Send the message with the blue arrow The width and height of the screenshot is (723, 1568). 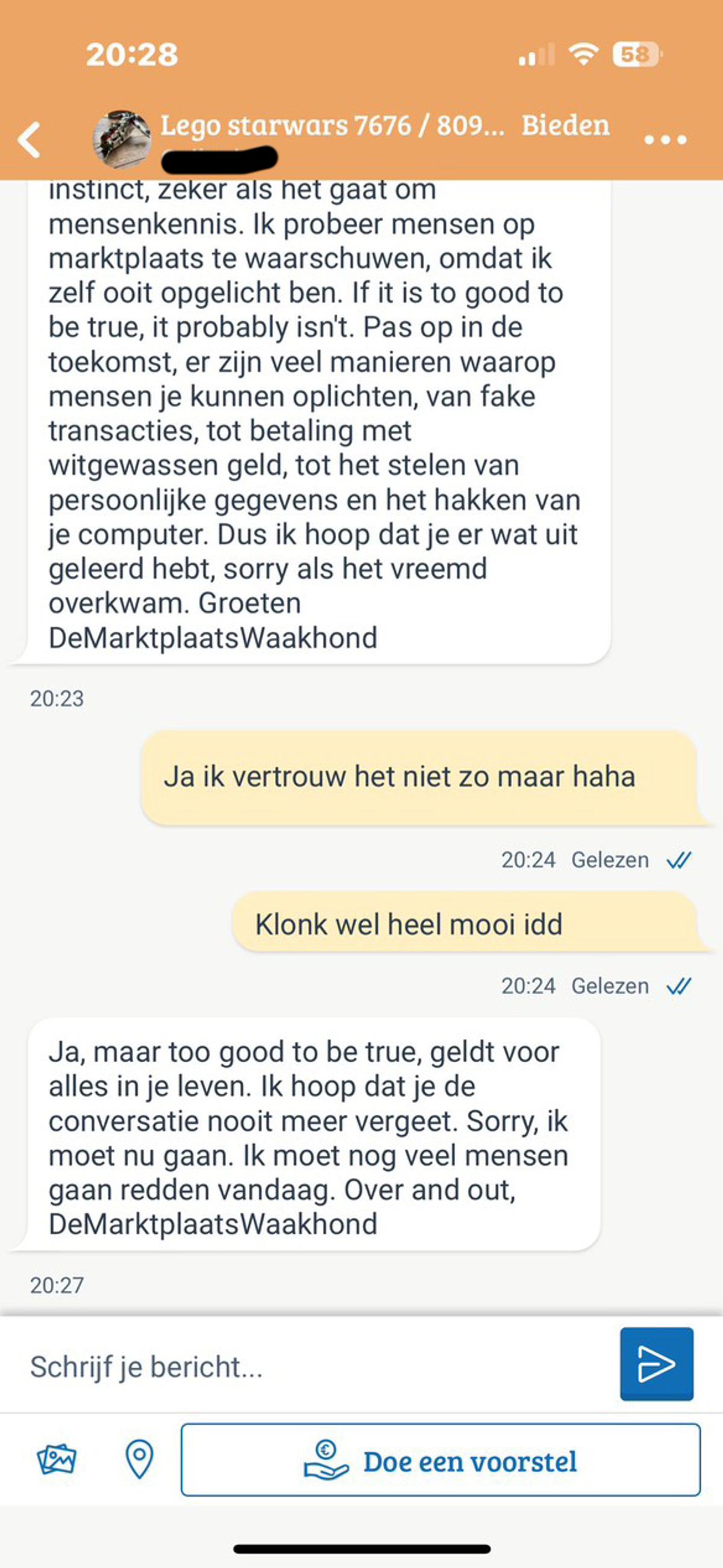pos(656,1364)
